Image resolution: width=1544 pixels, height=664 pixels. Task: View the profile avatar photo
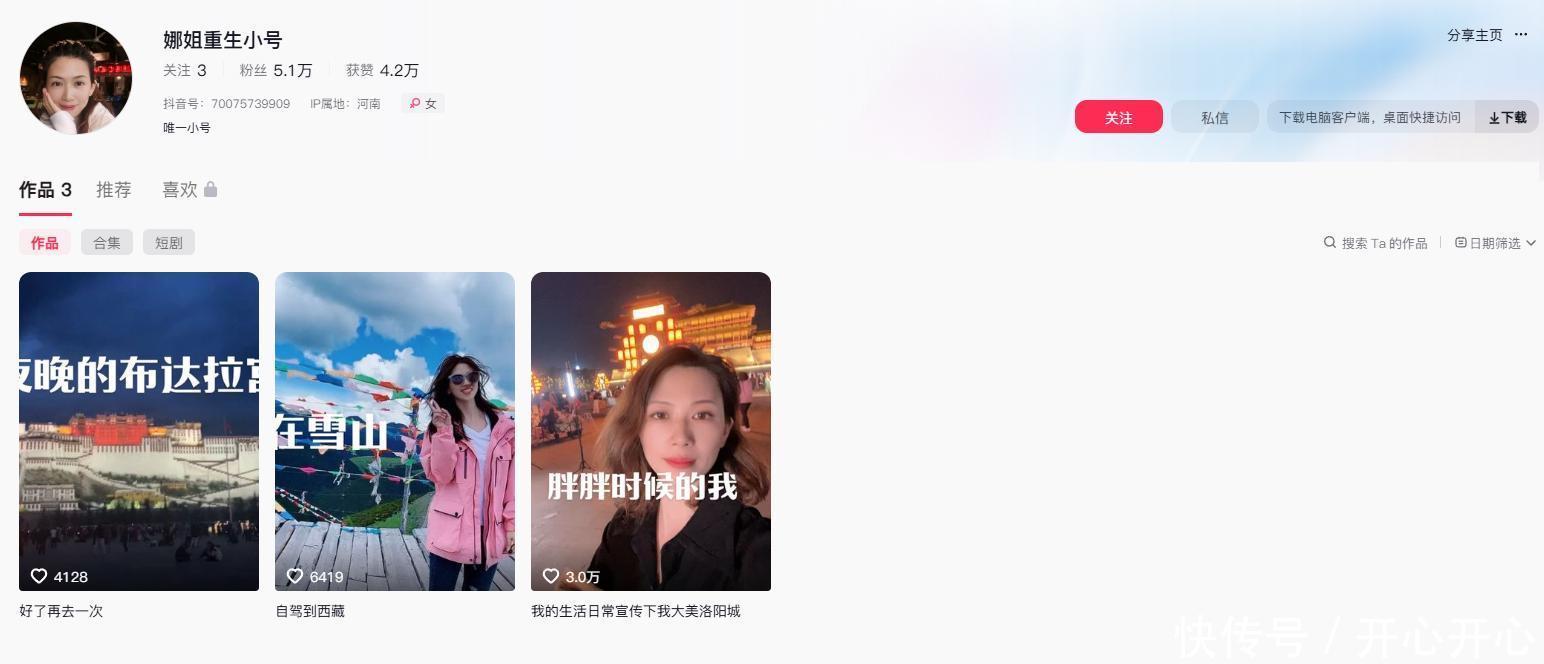click(x=76, y=78)
